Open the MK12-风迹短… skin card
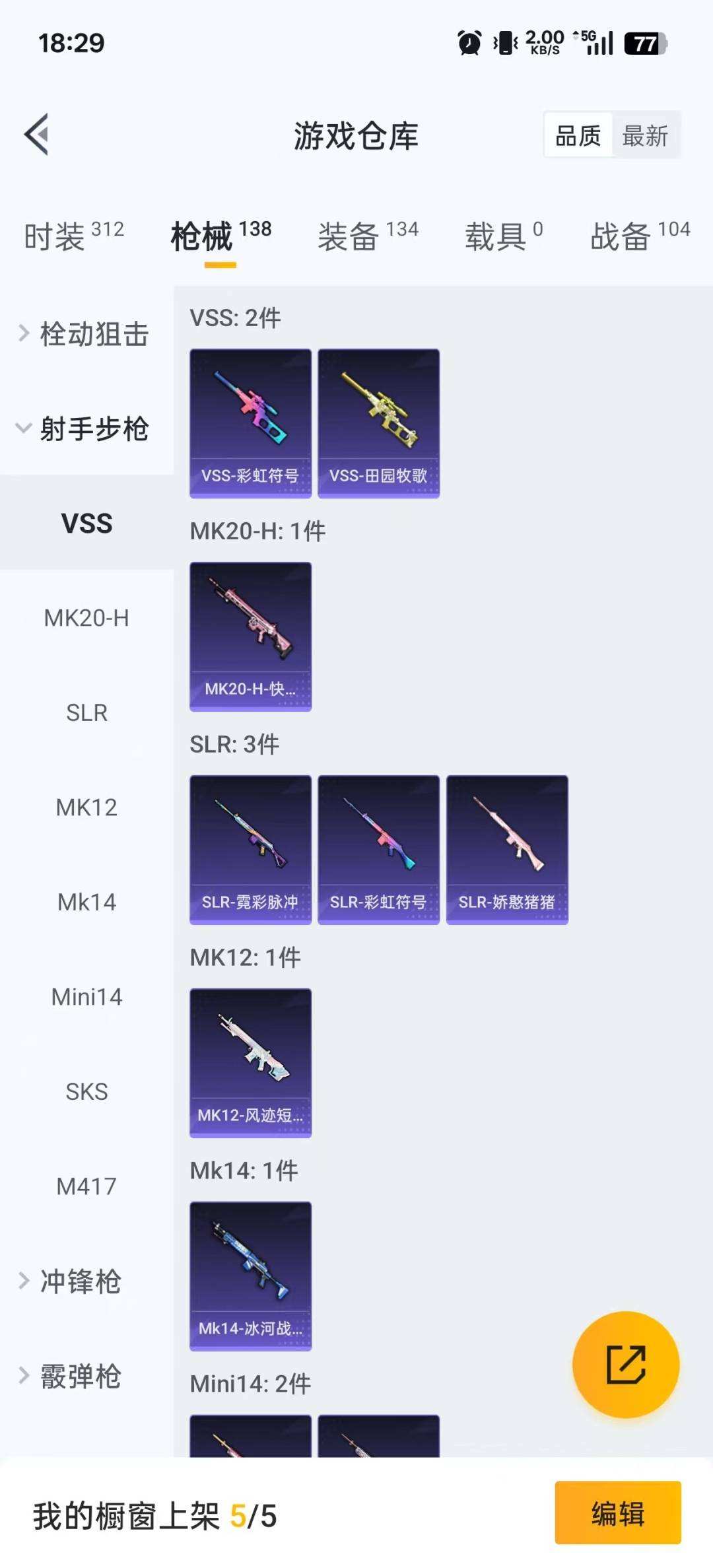 pos(250,1063)
